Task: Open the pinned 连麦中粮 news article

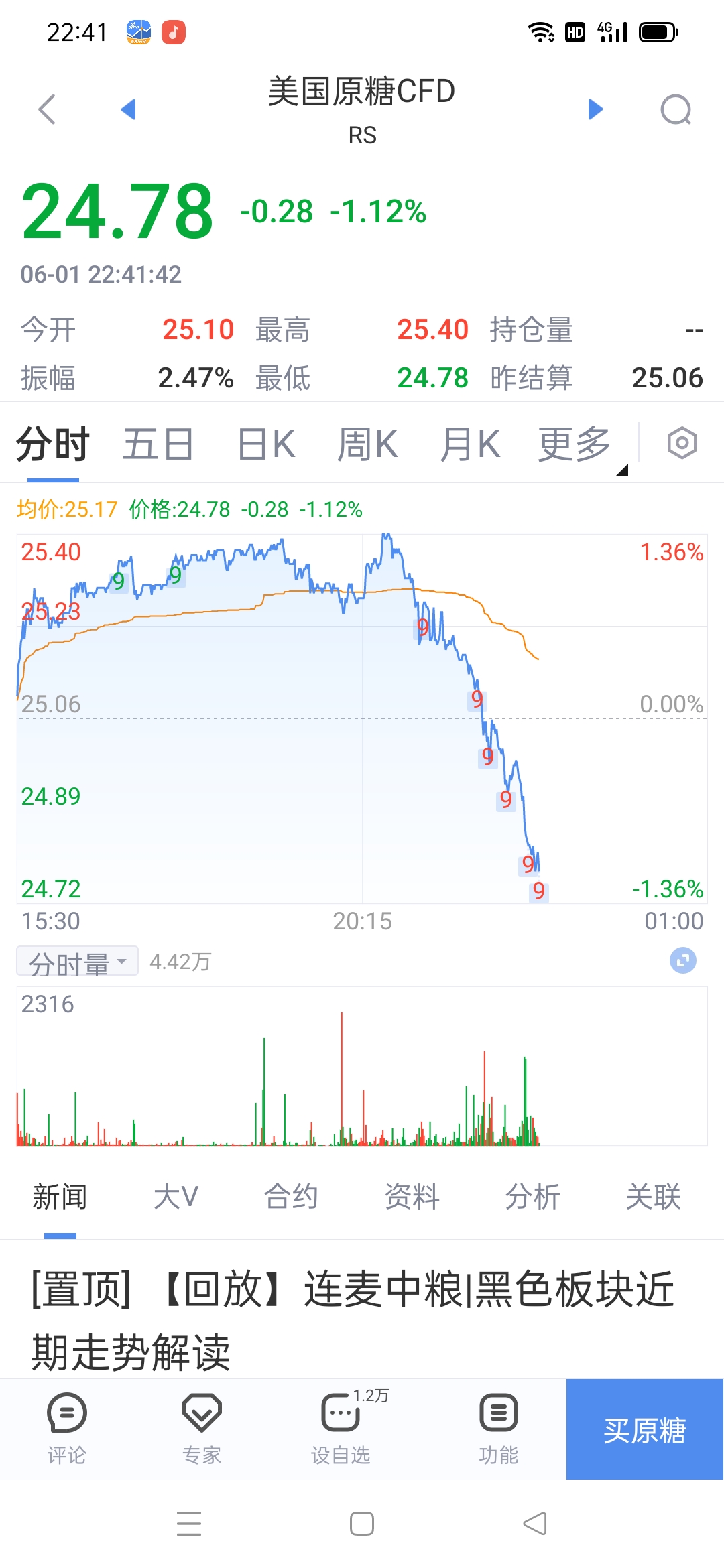Action: 353,1319
